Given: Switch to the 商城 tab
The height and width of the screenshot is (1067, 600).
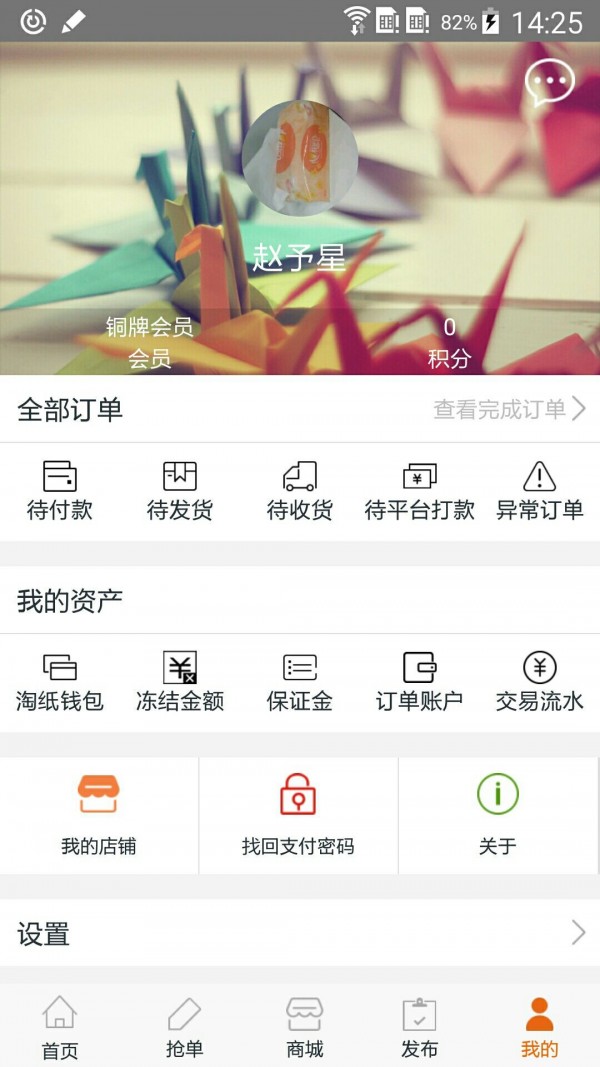Looking at the screenshot, I should pyautogui.click(x=305, y=1026).
